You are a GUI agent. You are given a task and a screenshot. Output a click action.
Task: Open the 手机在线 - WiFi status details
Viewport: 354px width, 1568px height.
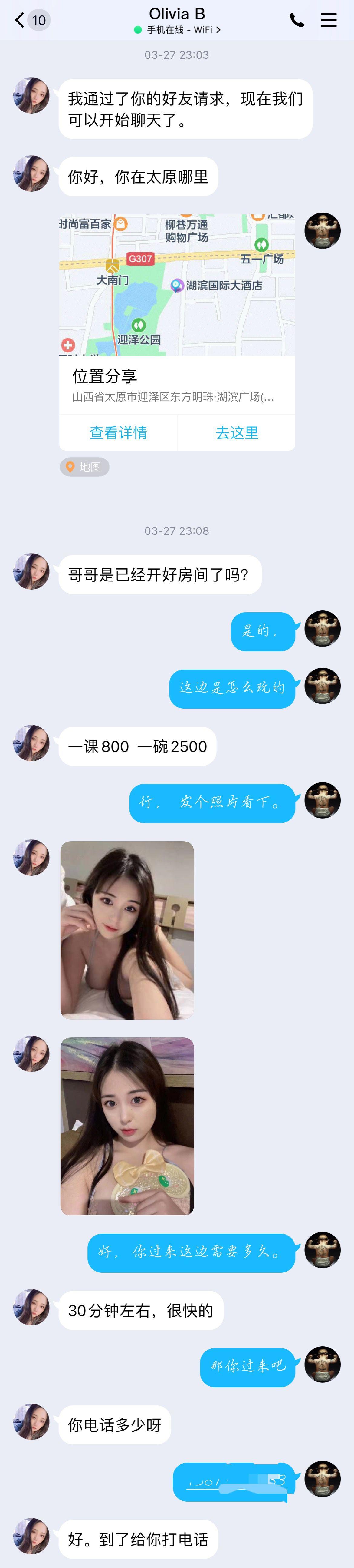[x=177, y=30]
